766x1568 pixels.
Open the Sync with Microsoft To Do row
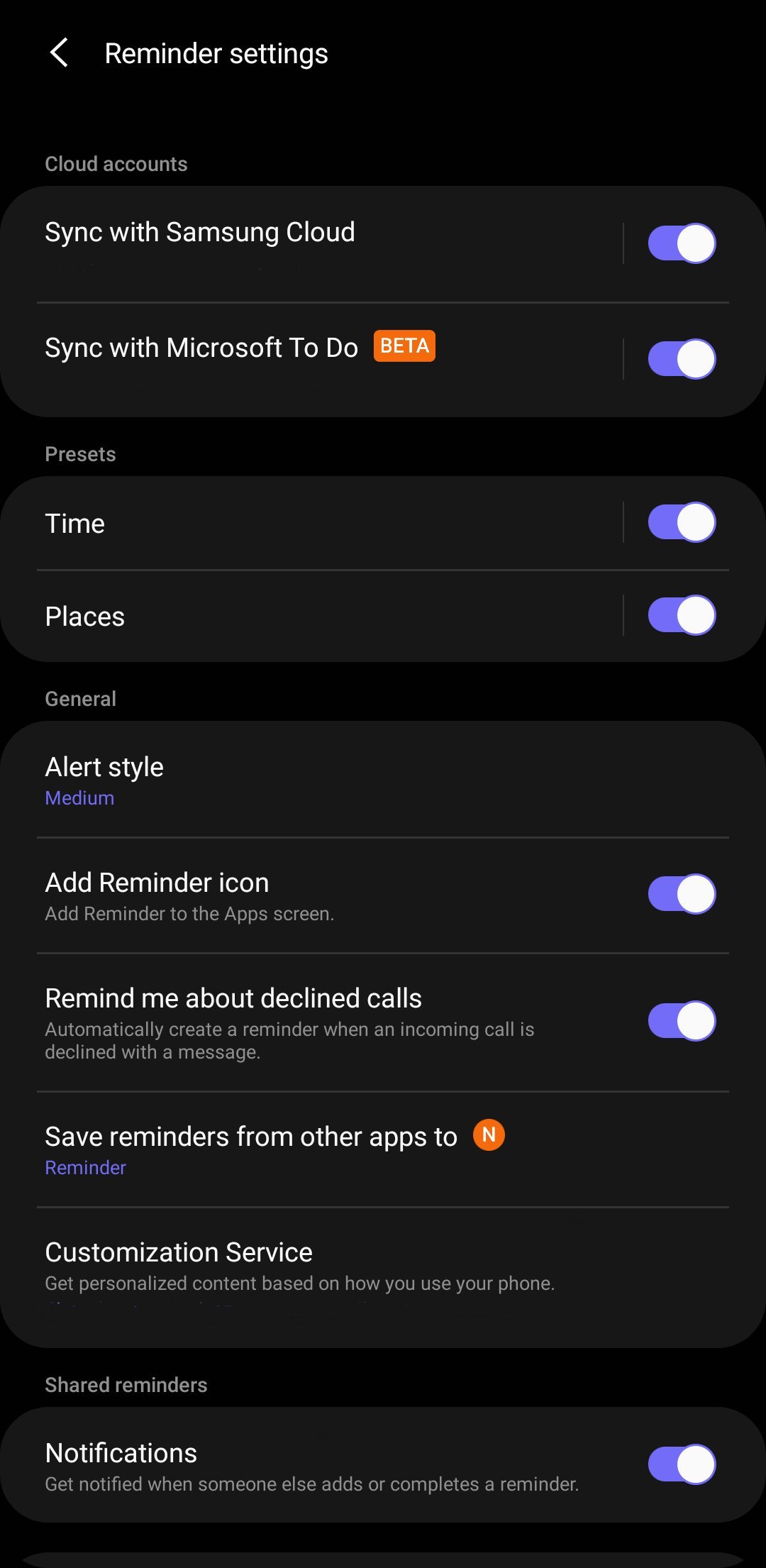[x=213, y=348]
